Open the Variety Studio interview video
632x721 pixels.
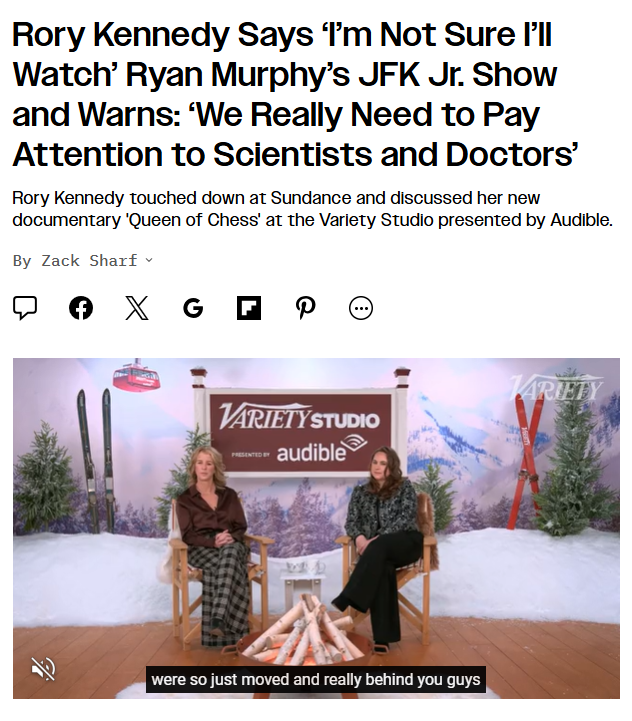click(x=316, y=500)
